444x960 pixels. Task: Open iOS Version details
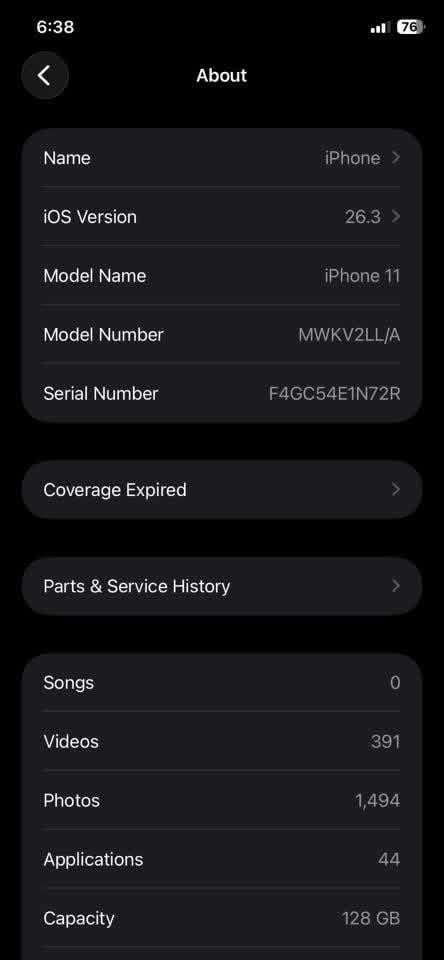[222, 217]
